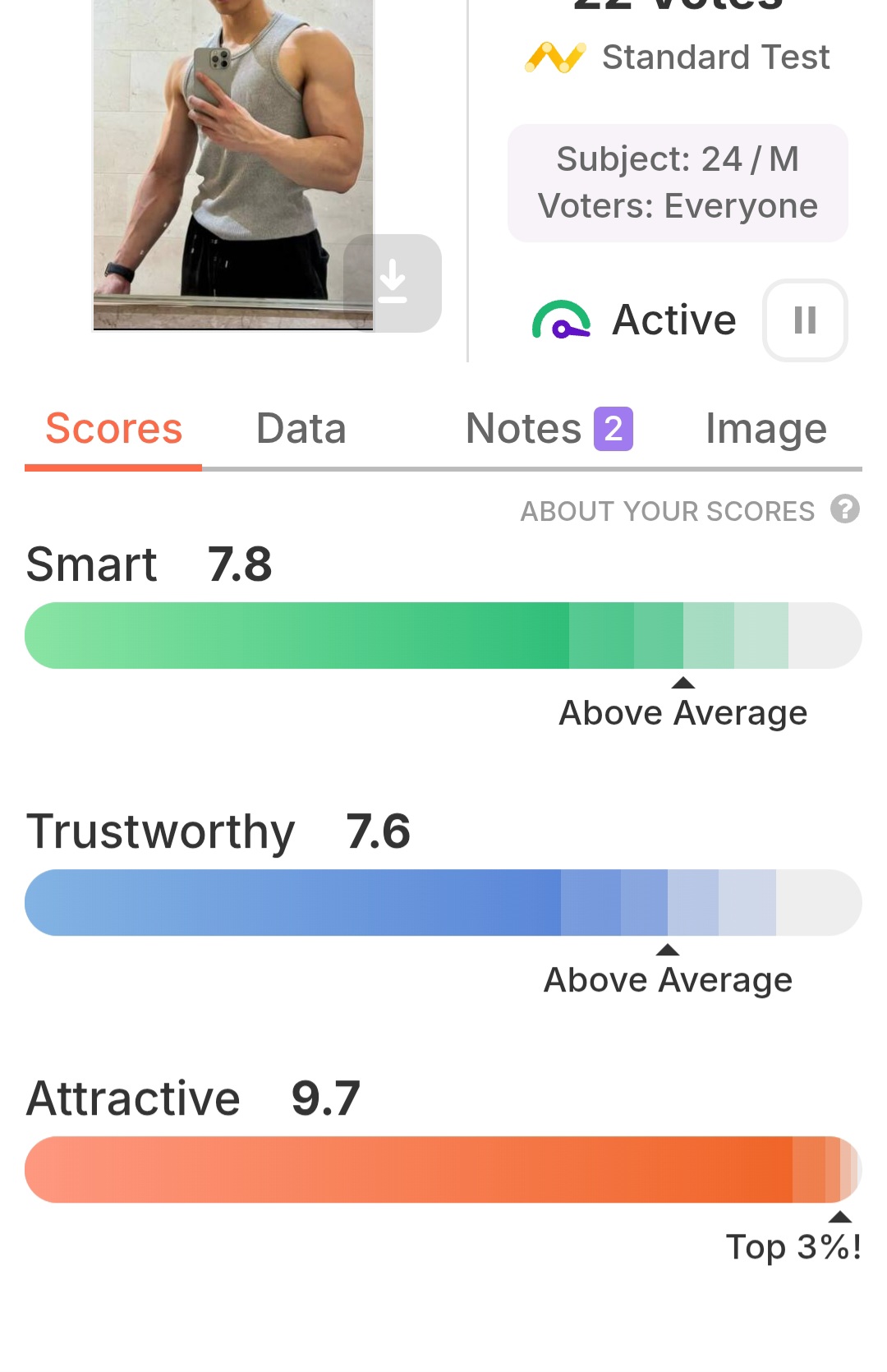The height and width of the screenshot is (1372, 887).
Task: Open About Your Scores help
Action: (844, 509)
